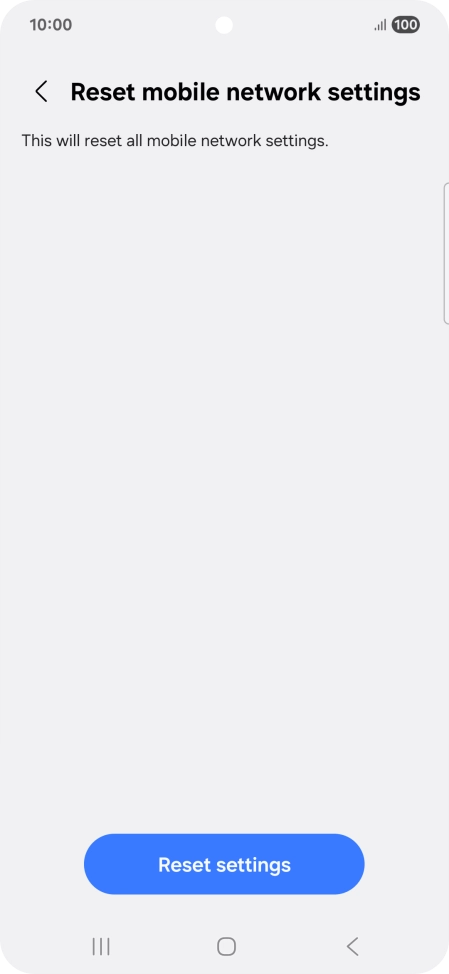Go to the home screen
Viewport: 449px width, 974px height.
click(x=226, y=947)
